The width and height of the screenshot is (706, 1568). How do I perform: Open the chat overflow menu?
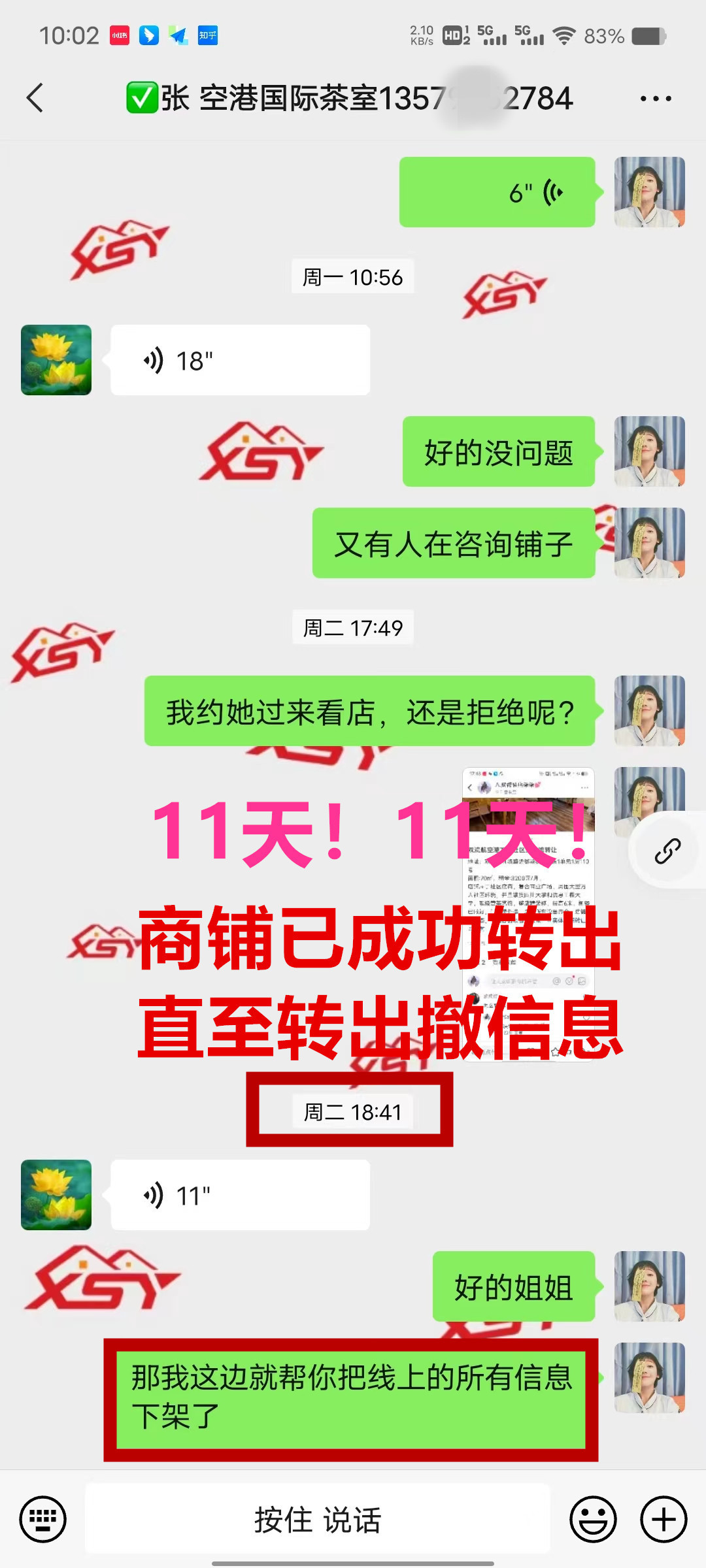(x=655, y=99)
